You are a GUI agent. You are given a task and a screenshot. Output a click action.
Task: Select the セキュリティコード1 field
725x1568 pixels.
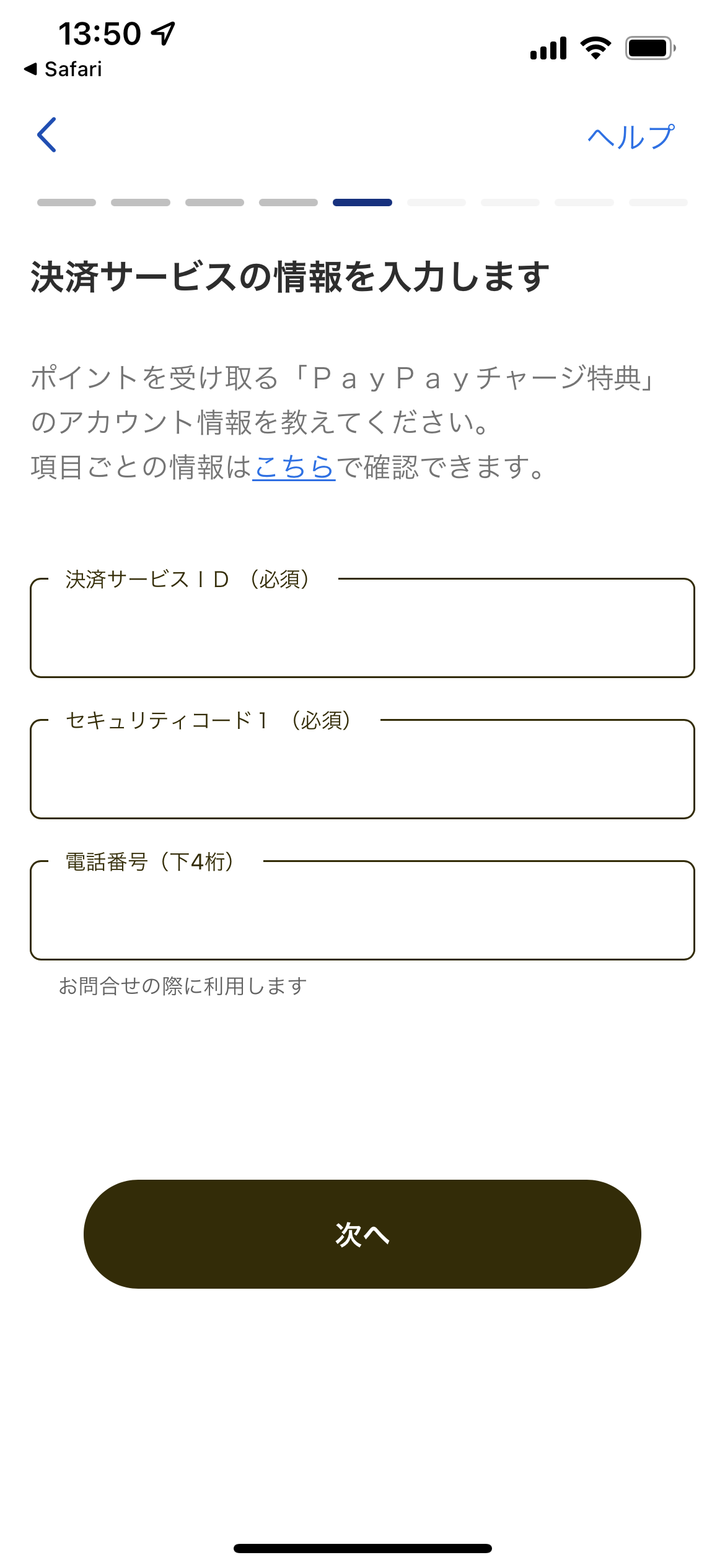pyautogui.click(x=362, y=769)
